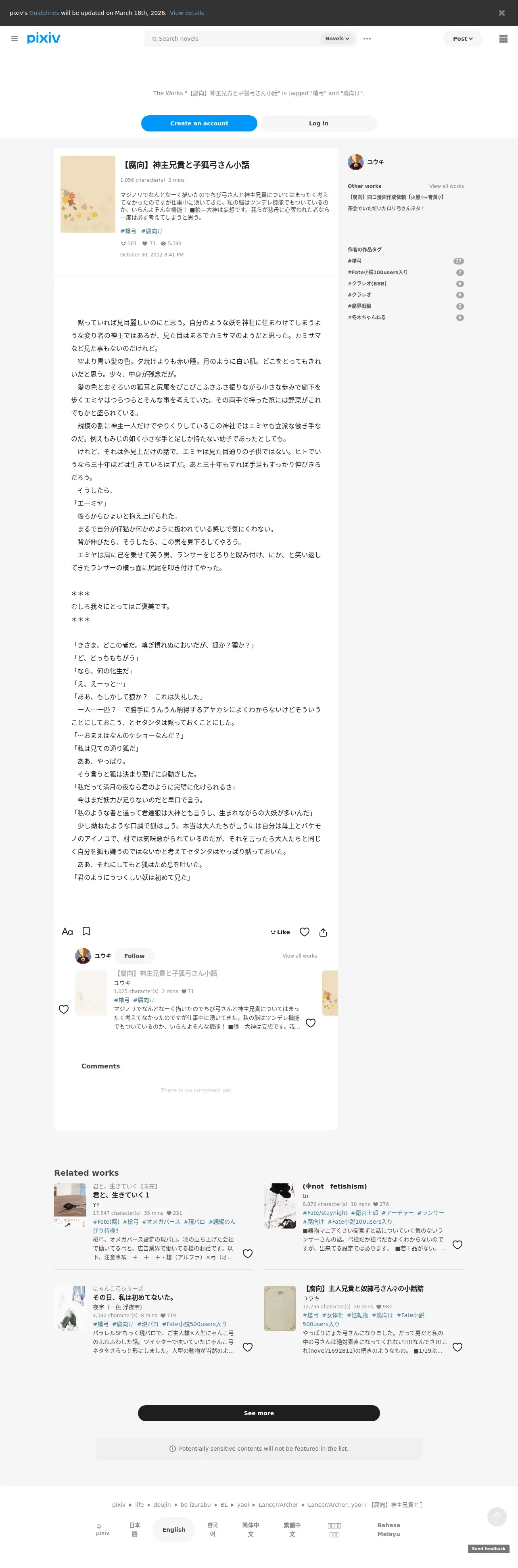The height and width of the screenshot is (1568, 518).
Task: Bookmark this novel with the marker icon
Action: tap(87, 931)
